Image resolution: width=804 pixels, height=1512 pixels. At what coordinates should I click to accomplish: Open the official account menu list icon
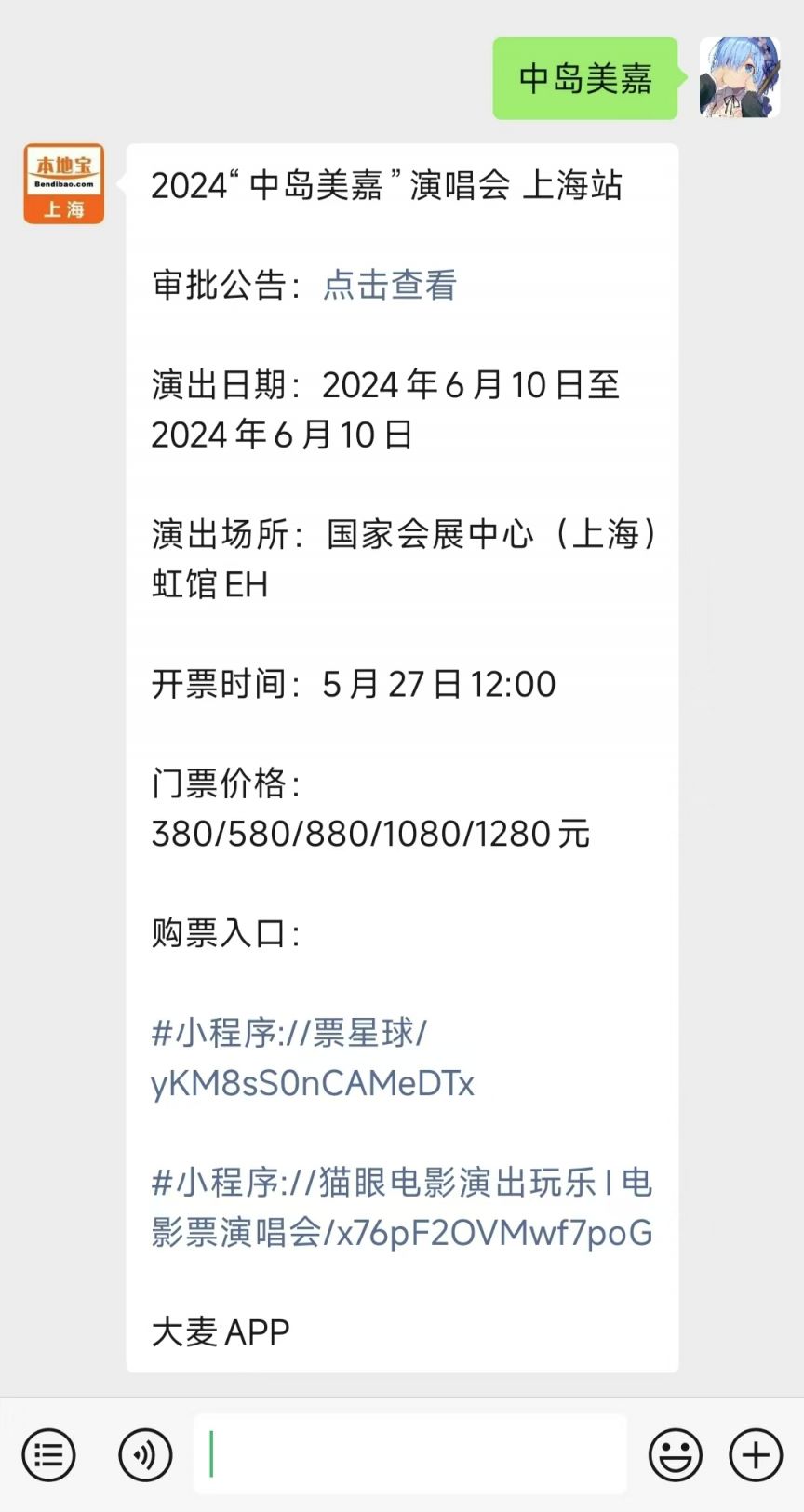[x=48, y=1454]
